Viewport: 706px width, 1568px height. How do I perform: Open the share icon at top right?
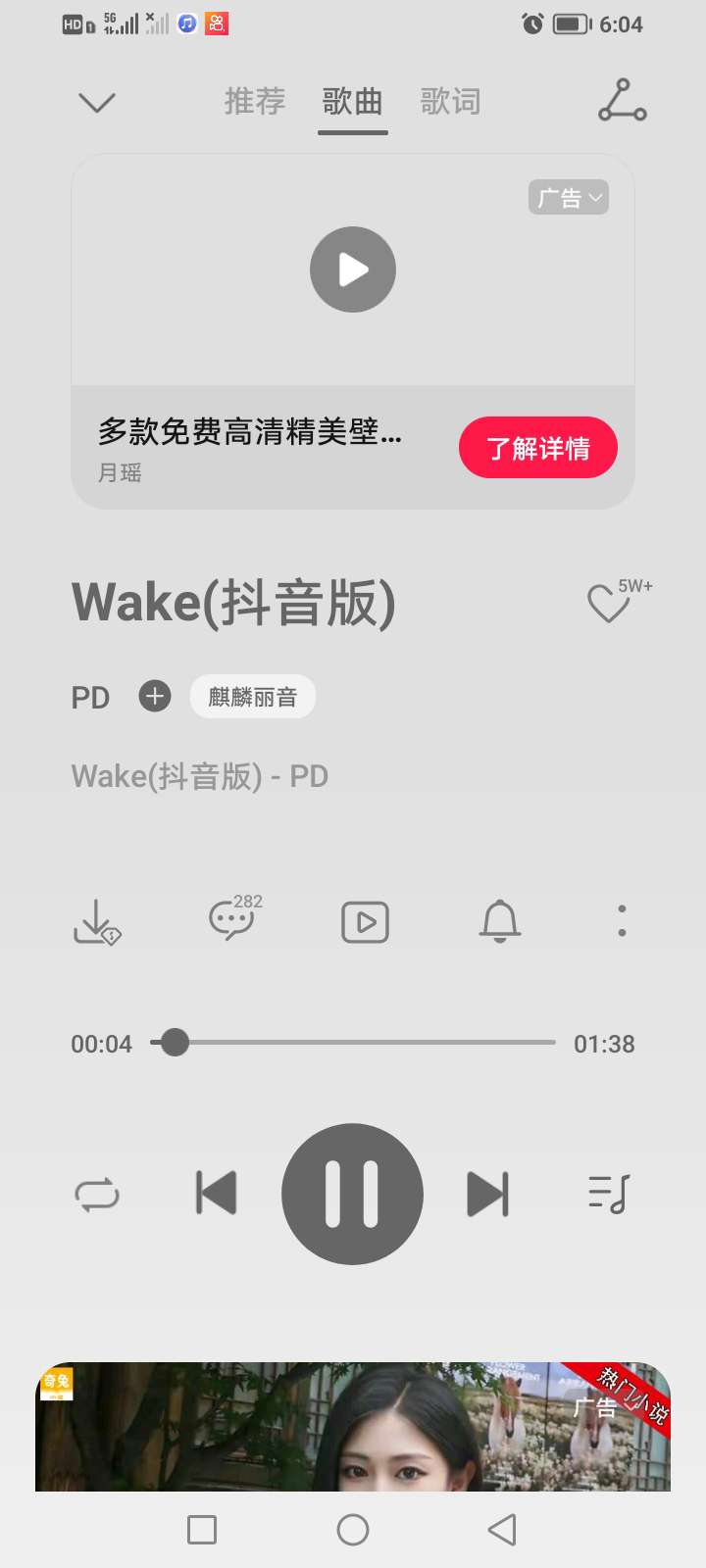622,101
